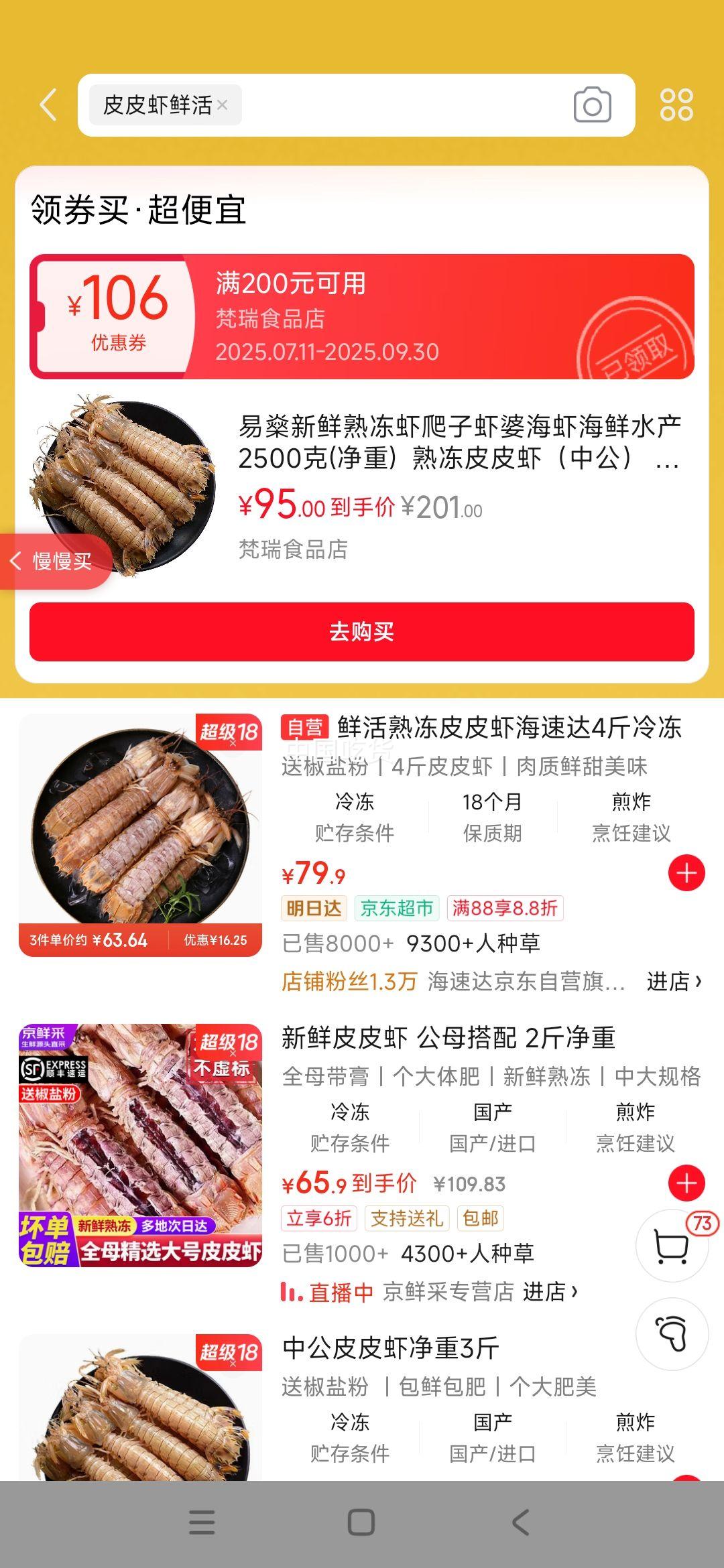The image size is (724, 1568).
Task: Tap the system home button
Action: point(361,1522)
